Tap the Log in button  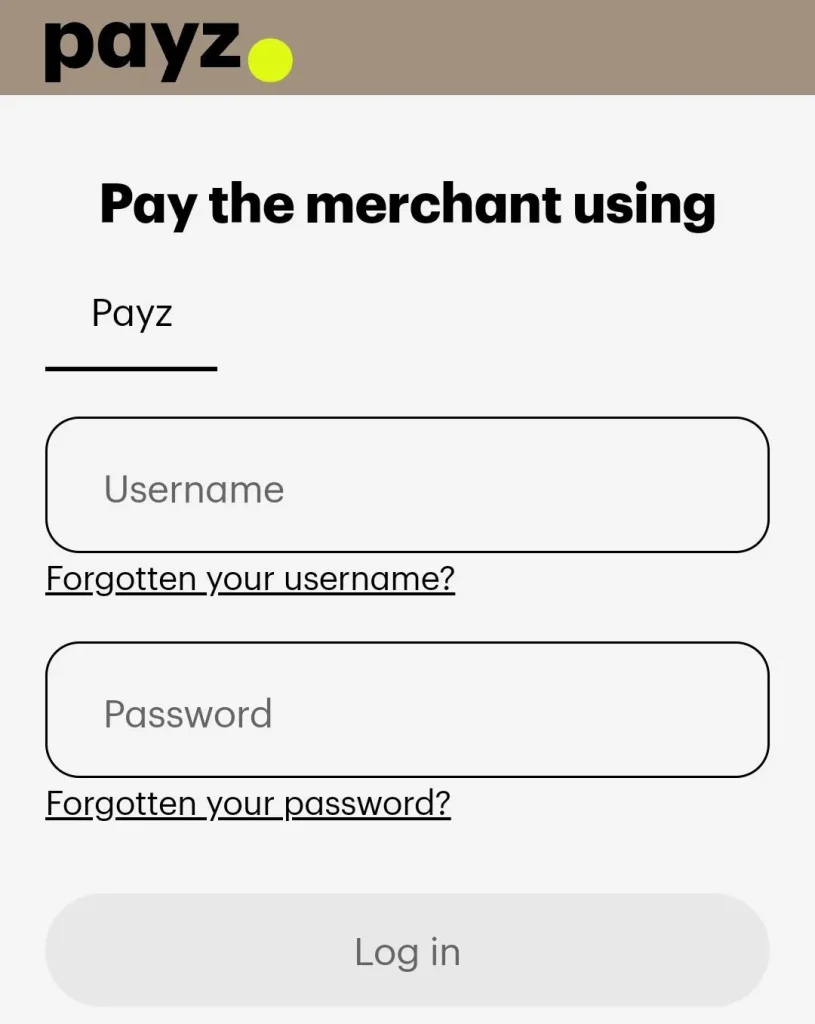tap(407, 951)
